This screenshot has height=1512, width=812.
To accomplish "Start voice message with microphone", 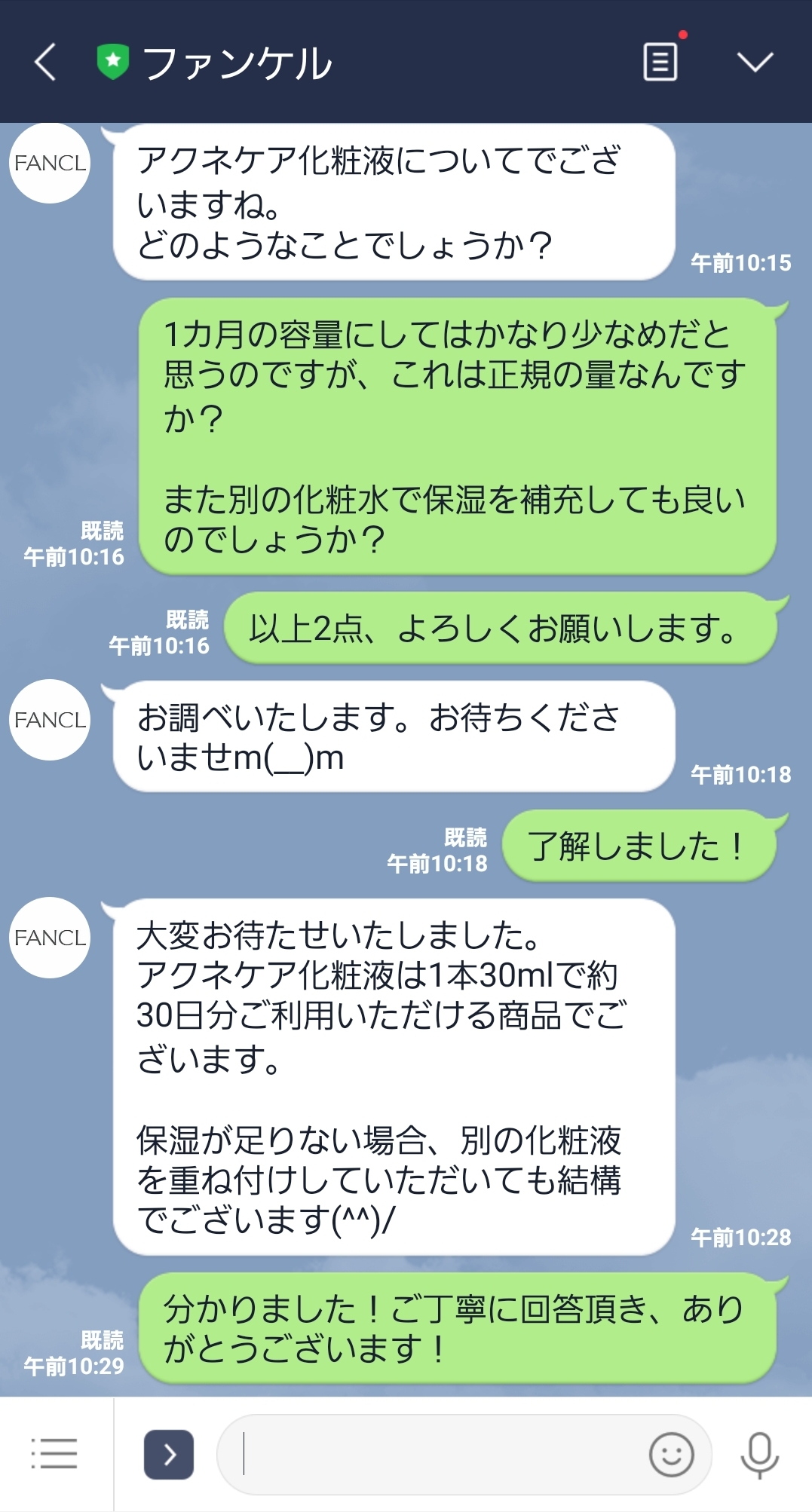I will click(x=759, y=1455).
